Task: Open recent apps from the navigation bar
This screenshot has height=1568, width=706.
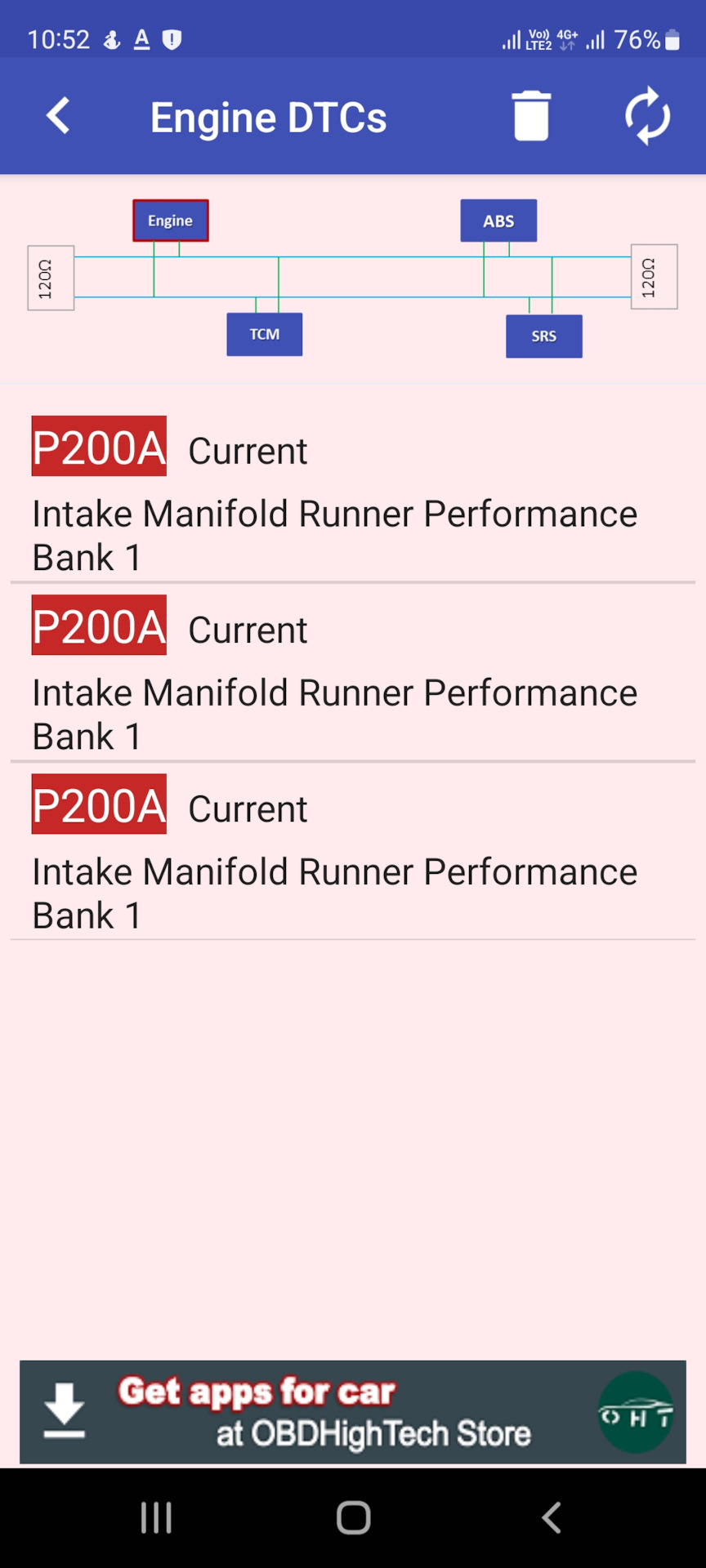Action: coord(156,1517)
